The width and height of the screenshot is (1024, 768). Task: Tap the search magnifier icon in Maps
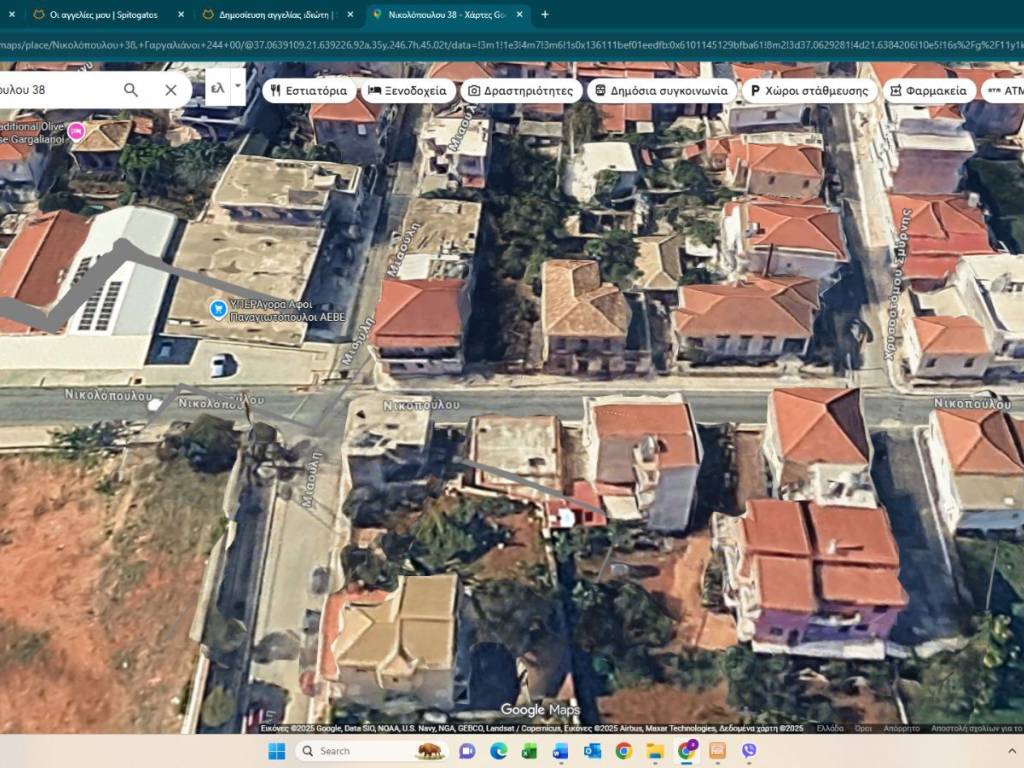click(x=131, y=90)
